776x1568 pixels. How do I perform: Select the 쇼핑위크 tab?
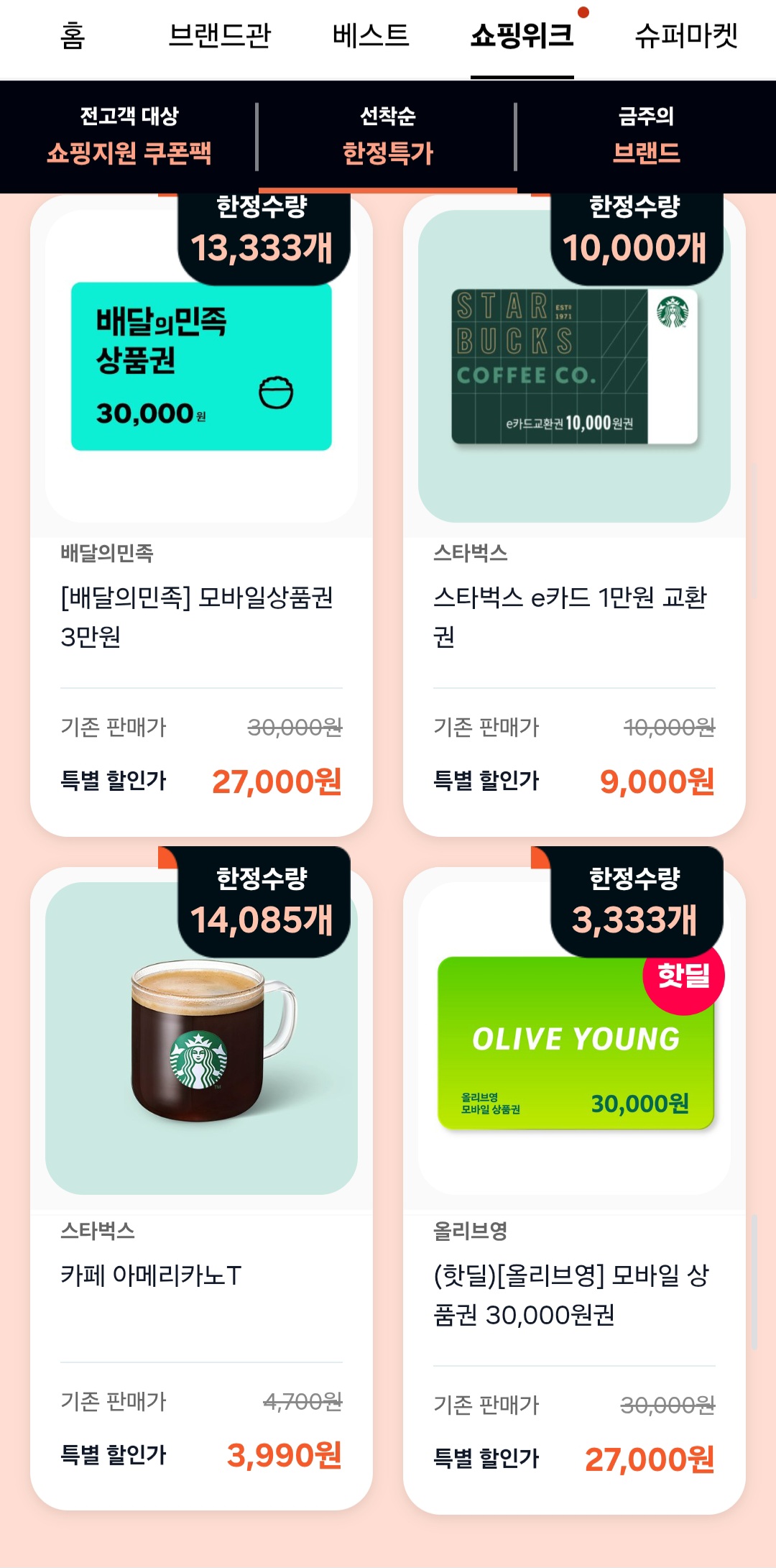click(522, 36)
